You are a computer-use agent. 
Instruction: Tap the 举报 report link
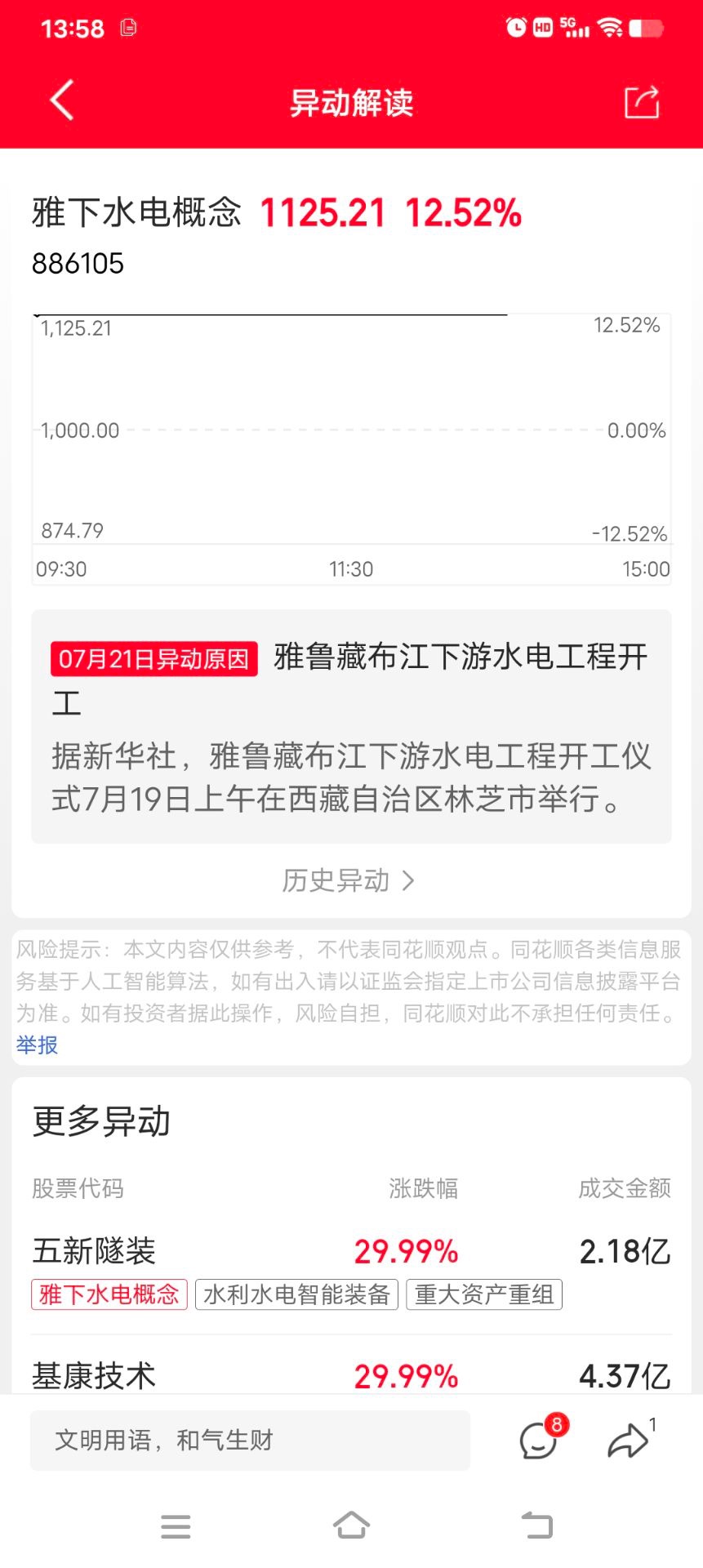point(38,1045)
